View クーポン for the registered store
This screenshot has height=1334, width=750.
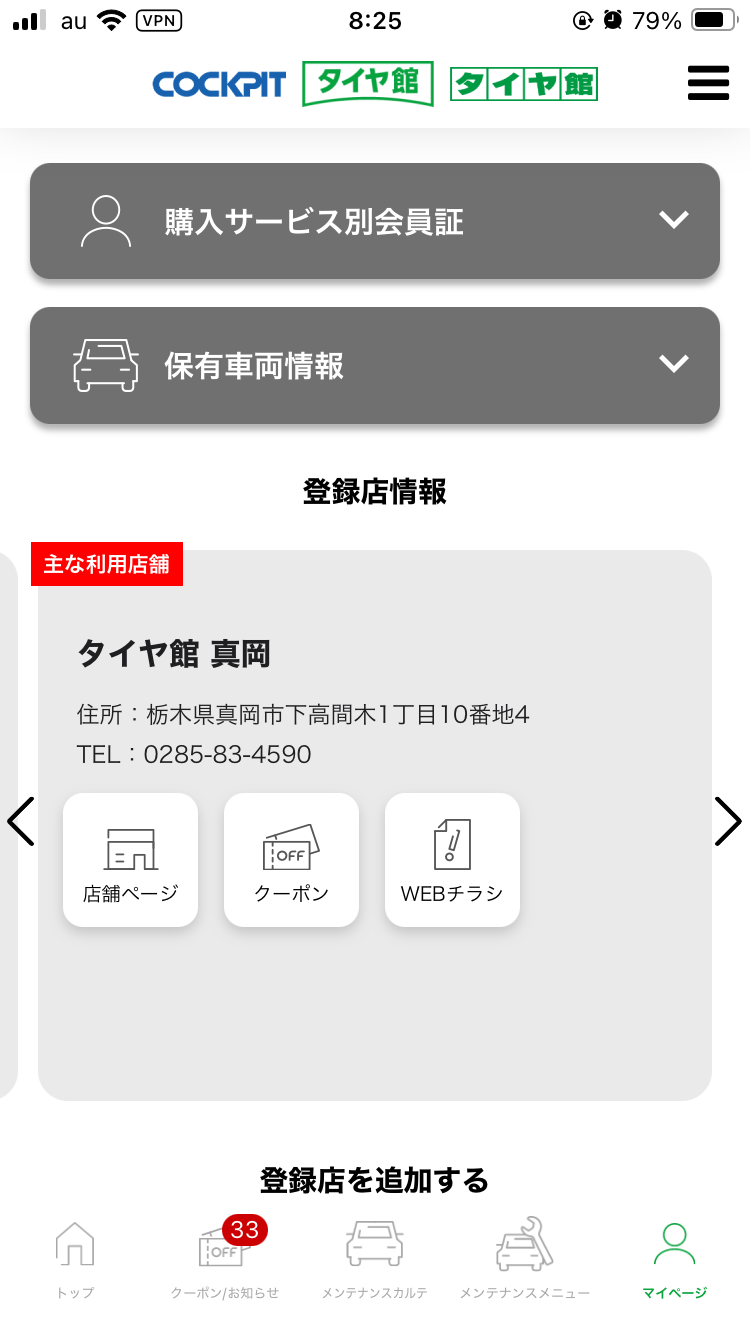291,860
